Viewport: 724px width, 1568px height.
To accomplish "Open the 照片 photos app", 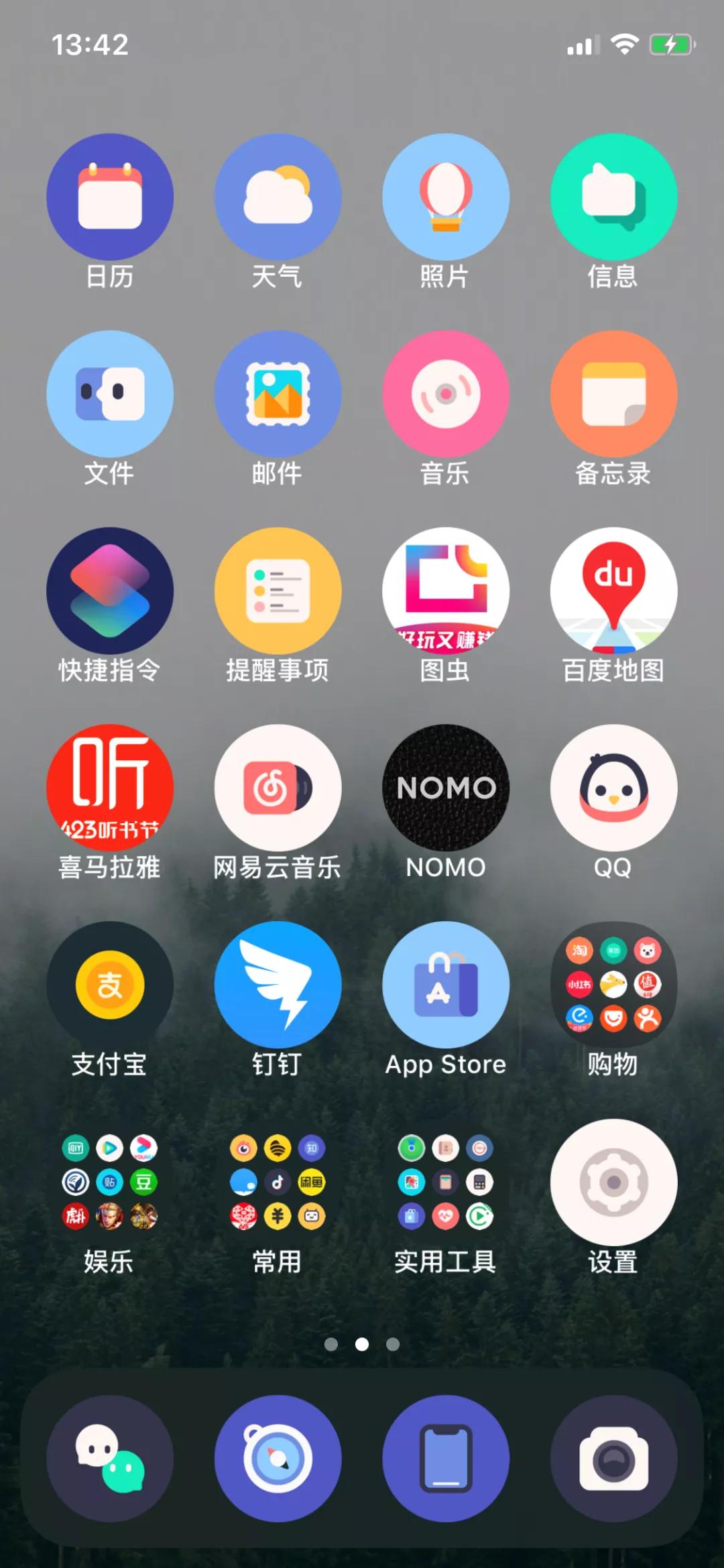I will pyautogui.click(x=445, y=198).
